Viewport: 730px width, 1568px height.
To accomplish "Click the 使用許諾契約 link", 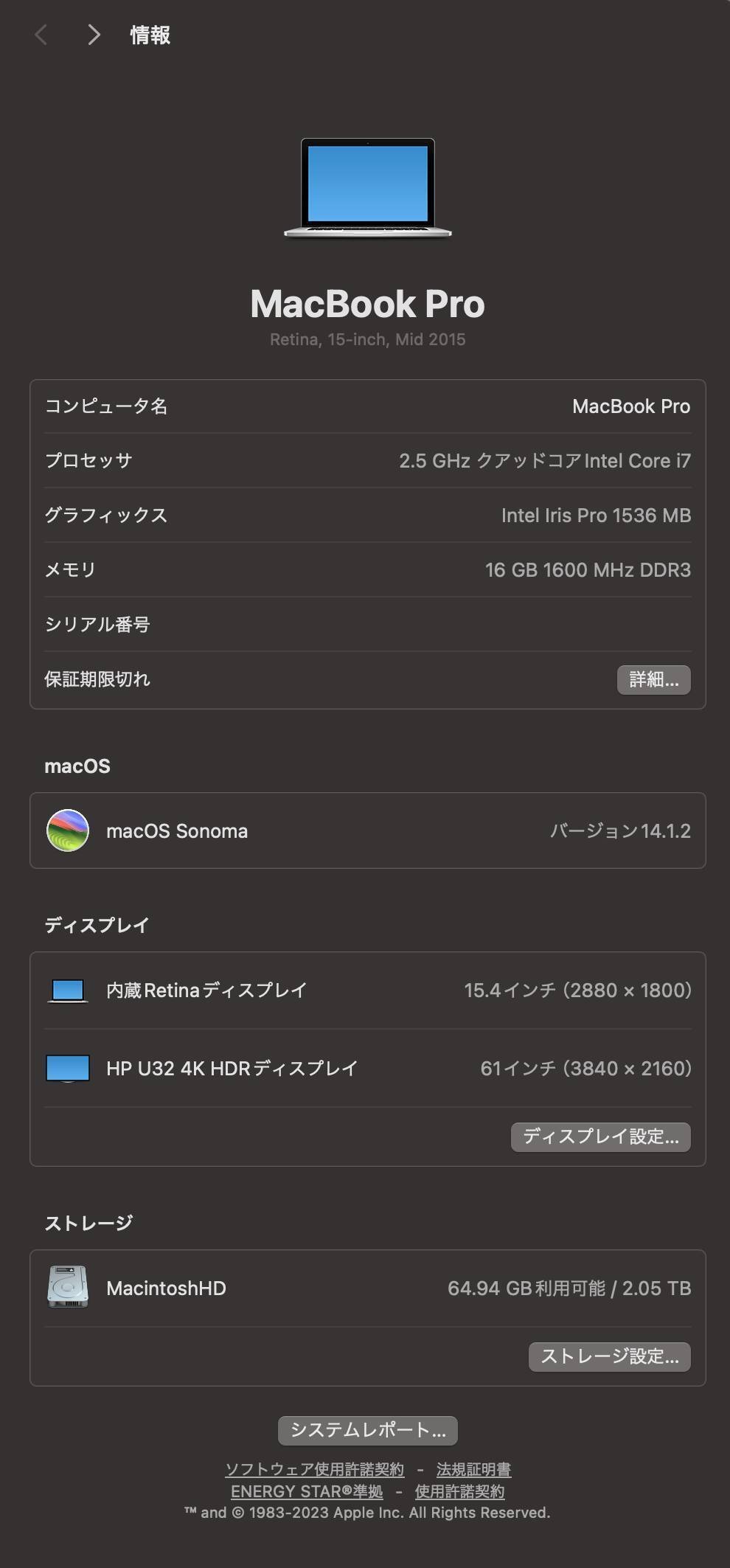I will click(459, 1491).
